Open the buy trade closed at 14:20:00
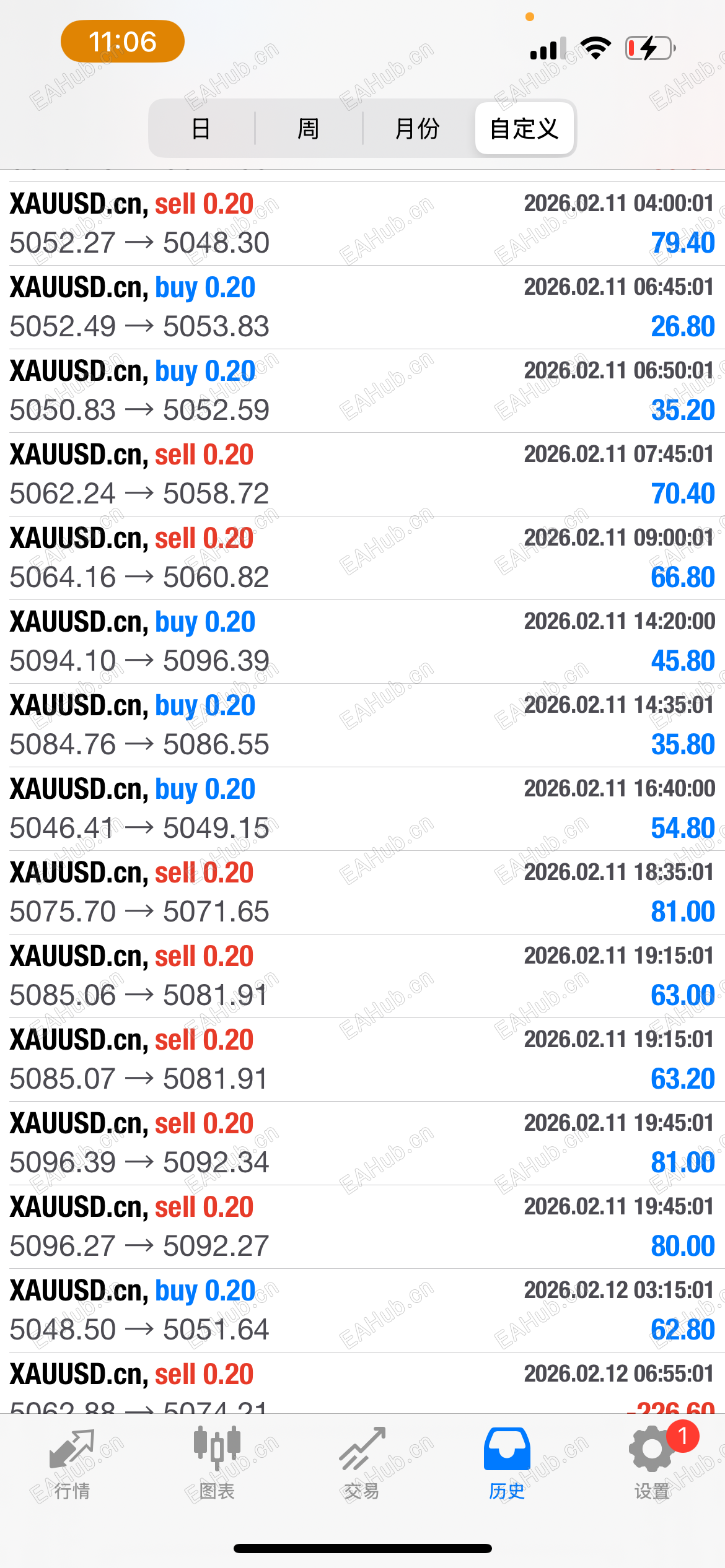This screenshot has width=725, height=1568. [362, 642]
